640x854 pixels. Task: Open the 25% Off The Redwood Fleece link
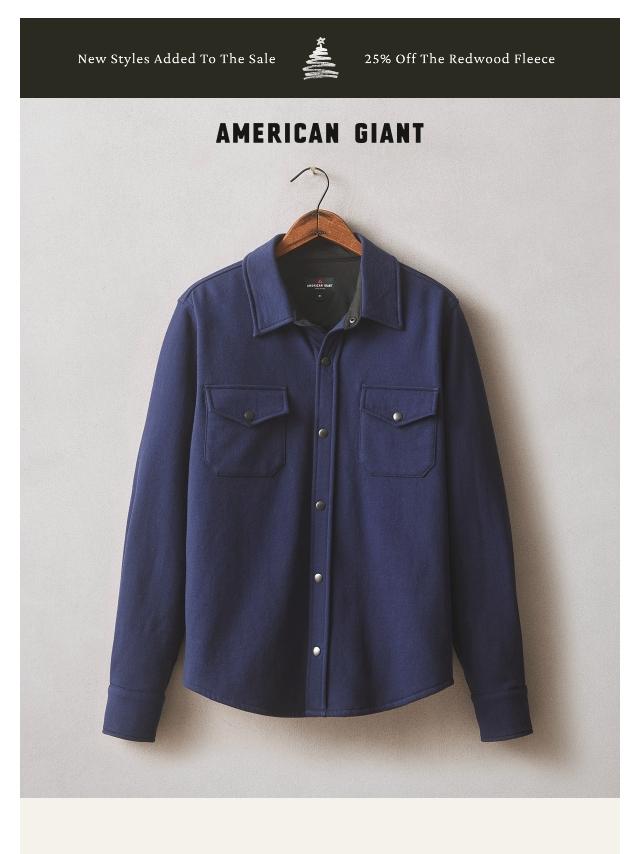pos(460,59)
